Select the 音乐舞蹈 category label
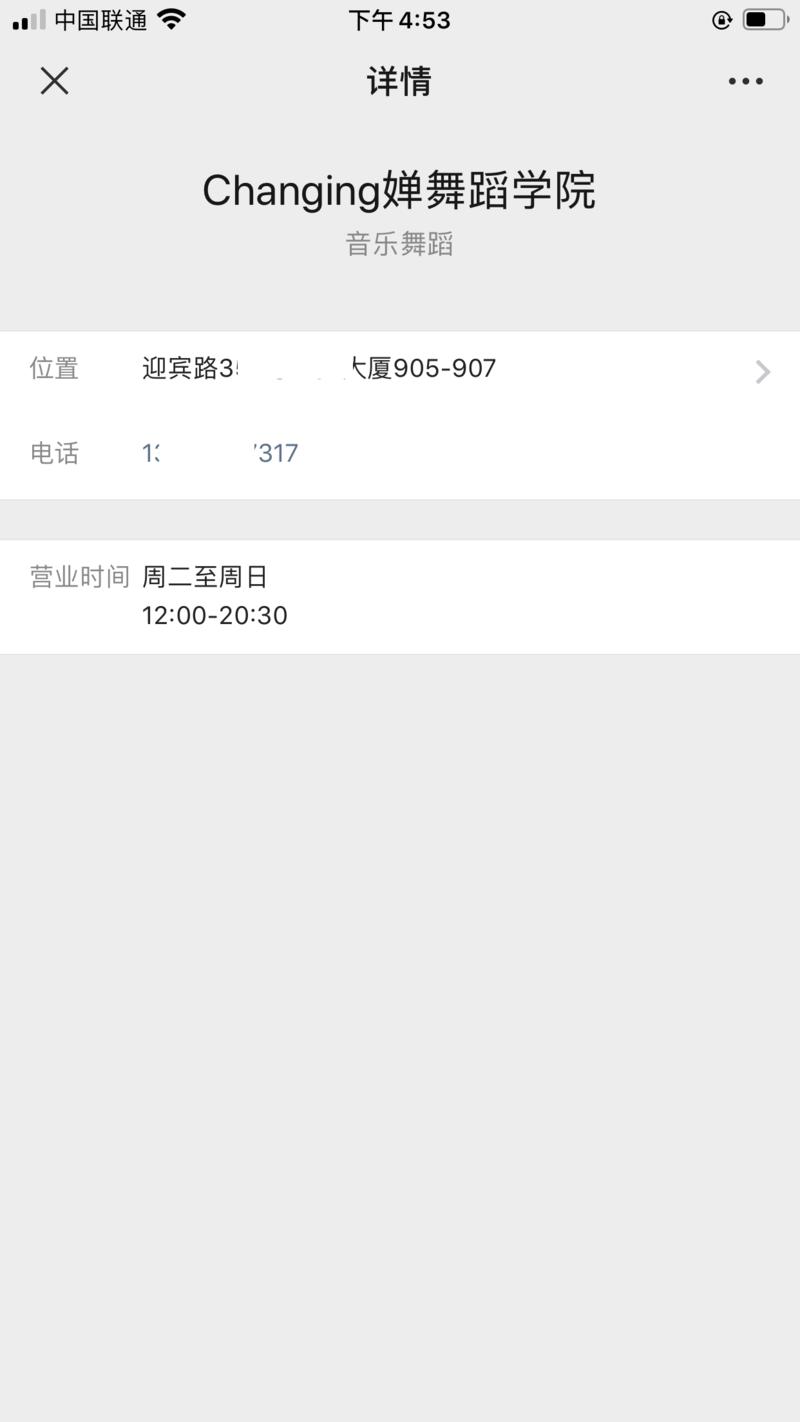Screen dimensions: 800x1422 click(x=399, y=245)
